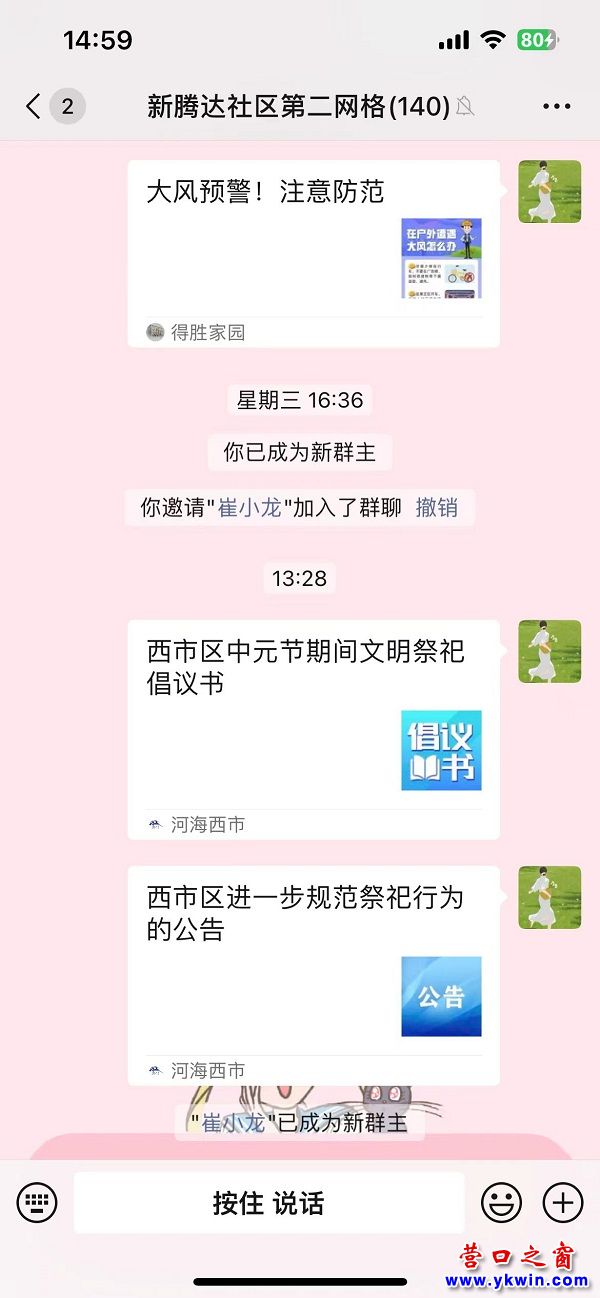This screenshot has width=600, height=1298.
Task: View 崔小龙's profile from the invite notice
Action: [250, 508]
